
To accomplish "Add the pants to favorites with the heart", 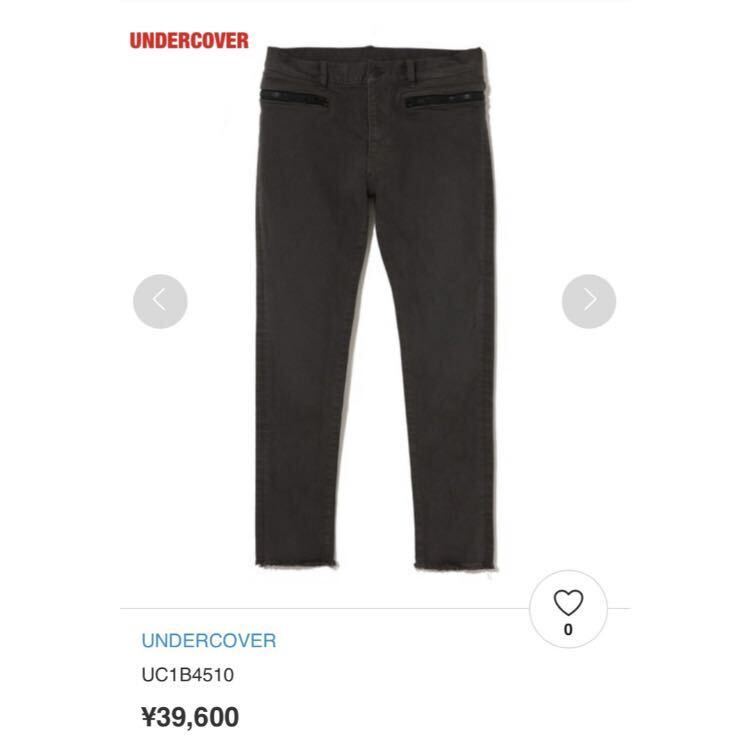I will [x=568, y=603].
